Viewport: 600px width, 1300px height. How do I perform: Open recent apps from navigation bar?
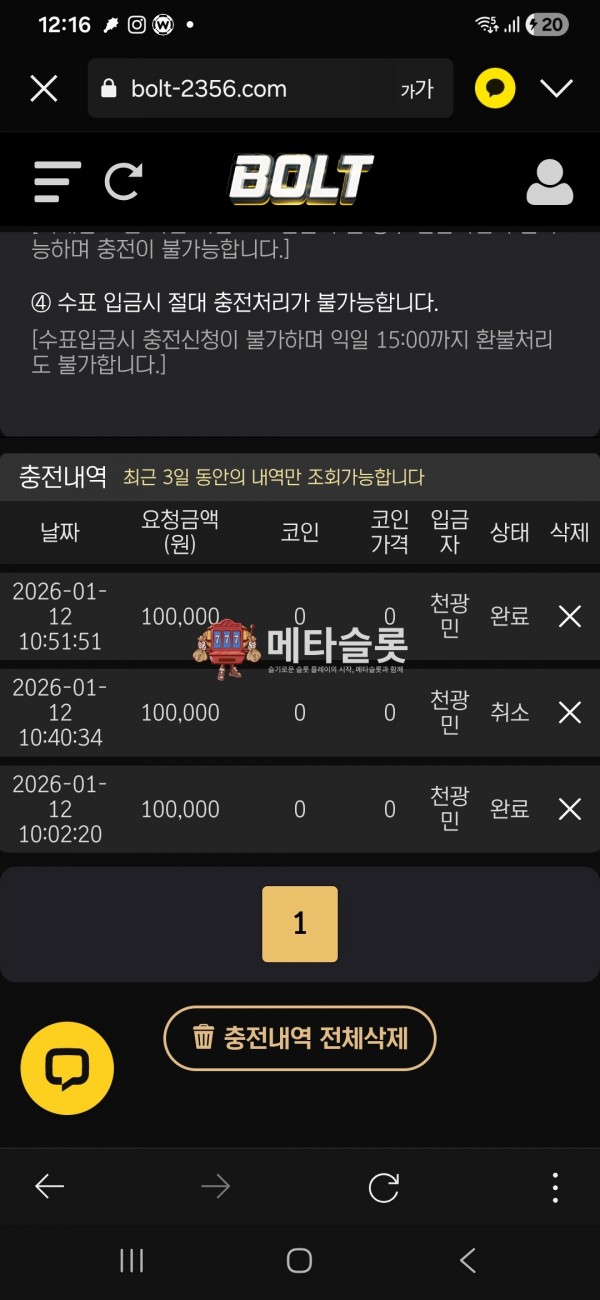(x=132, y=1261)
